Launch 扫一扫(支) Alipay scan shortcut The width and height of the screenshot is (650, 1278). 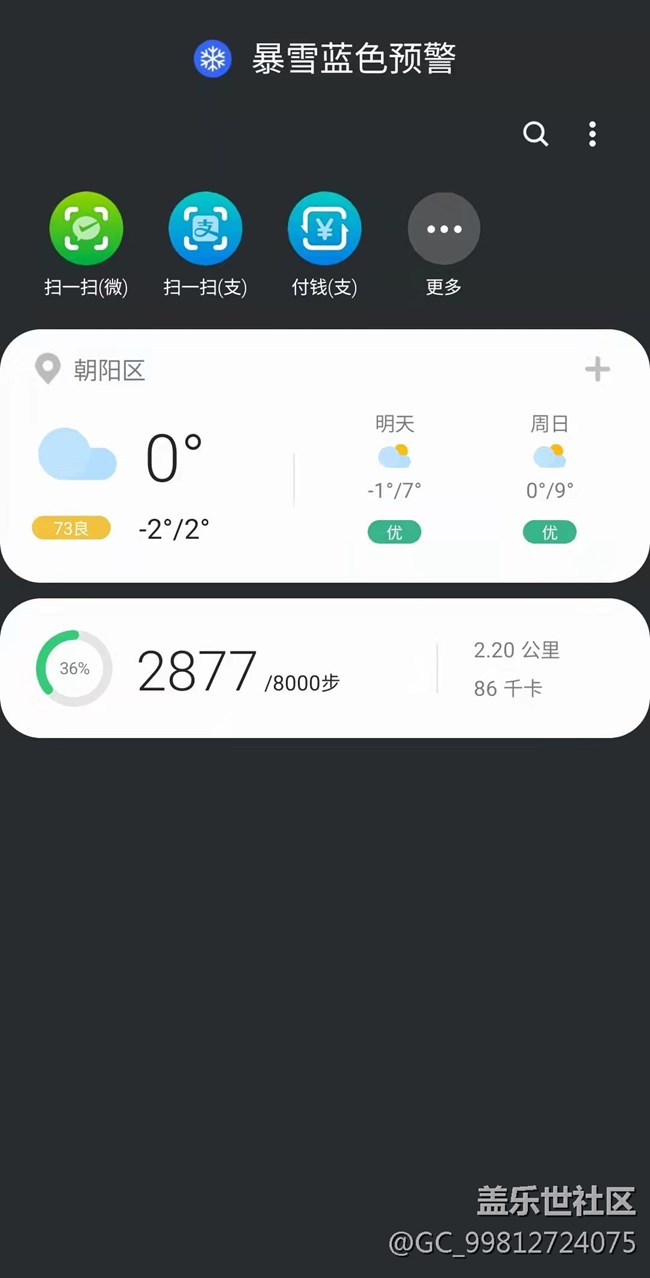point(205,229)
